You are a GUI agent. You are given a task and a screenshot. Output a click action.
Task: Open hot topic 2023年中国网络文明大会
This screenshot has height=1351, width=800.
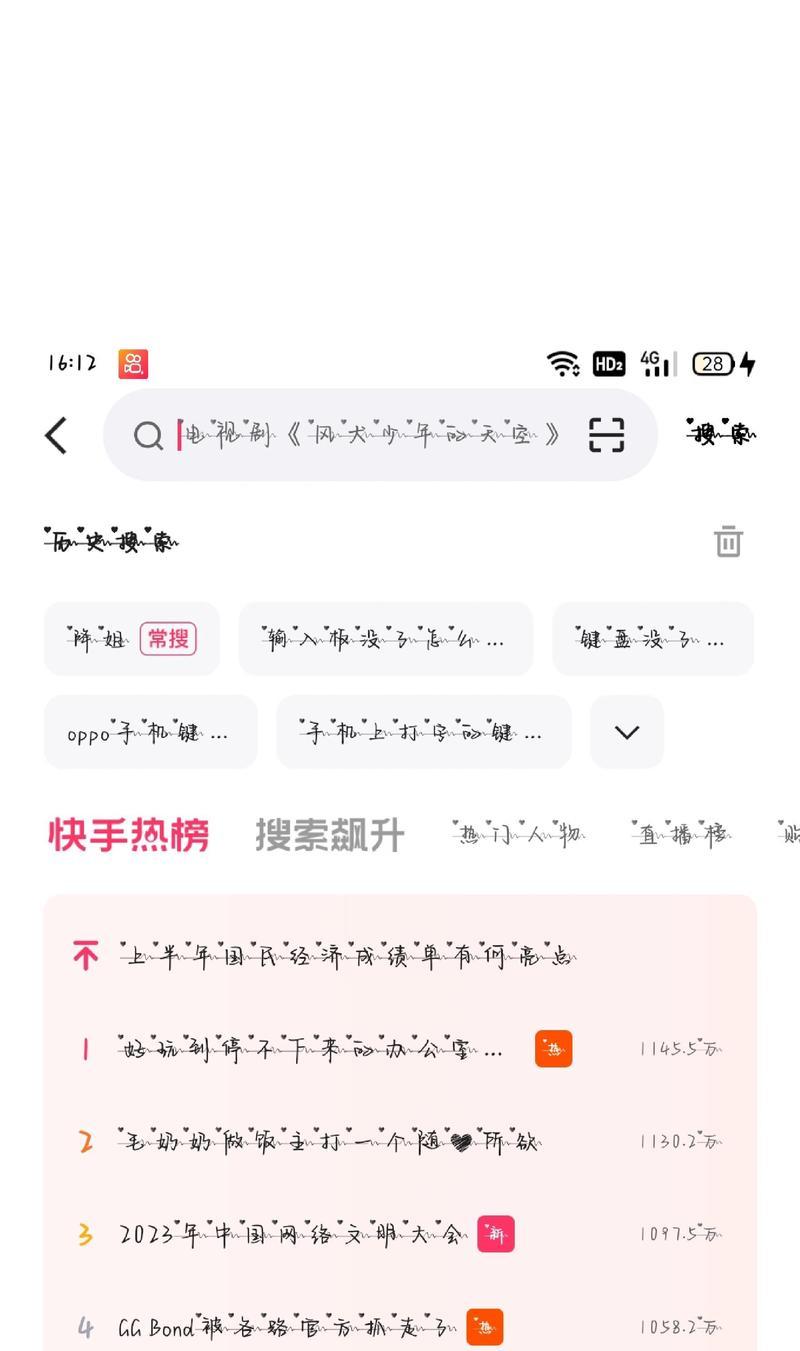[x=400, y=1234]
